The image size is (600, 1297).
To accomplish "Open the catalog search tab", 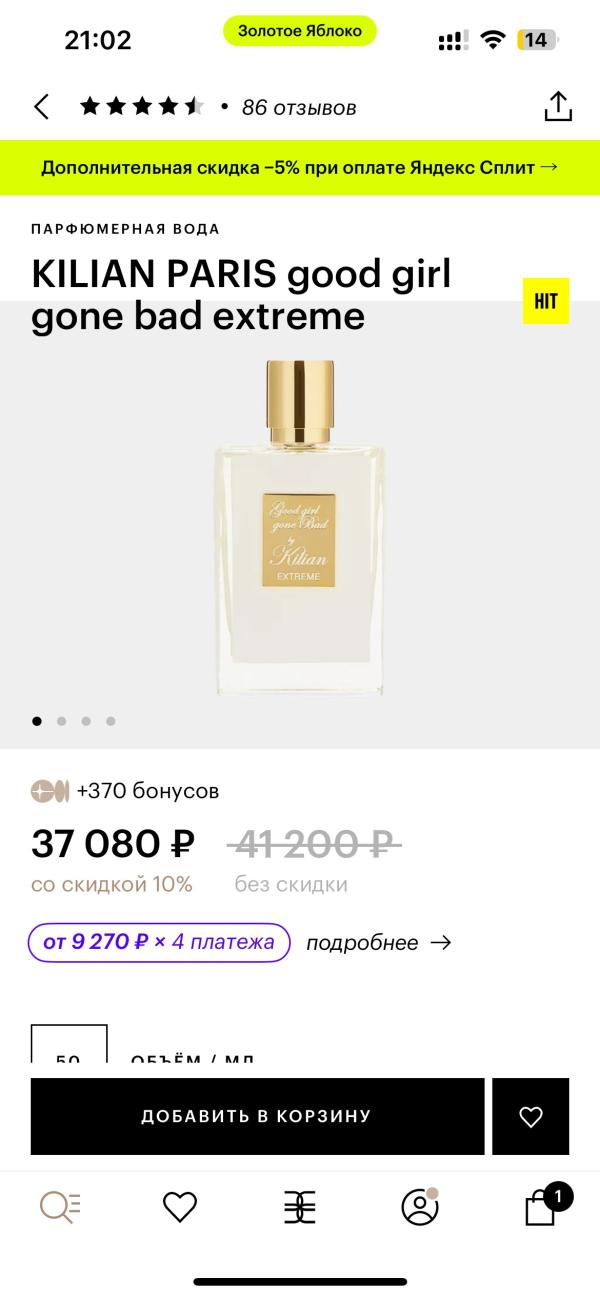I will click(x=60, y=1207).
